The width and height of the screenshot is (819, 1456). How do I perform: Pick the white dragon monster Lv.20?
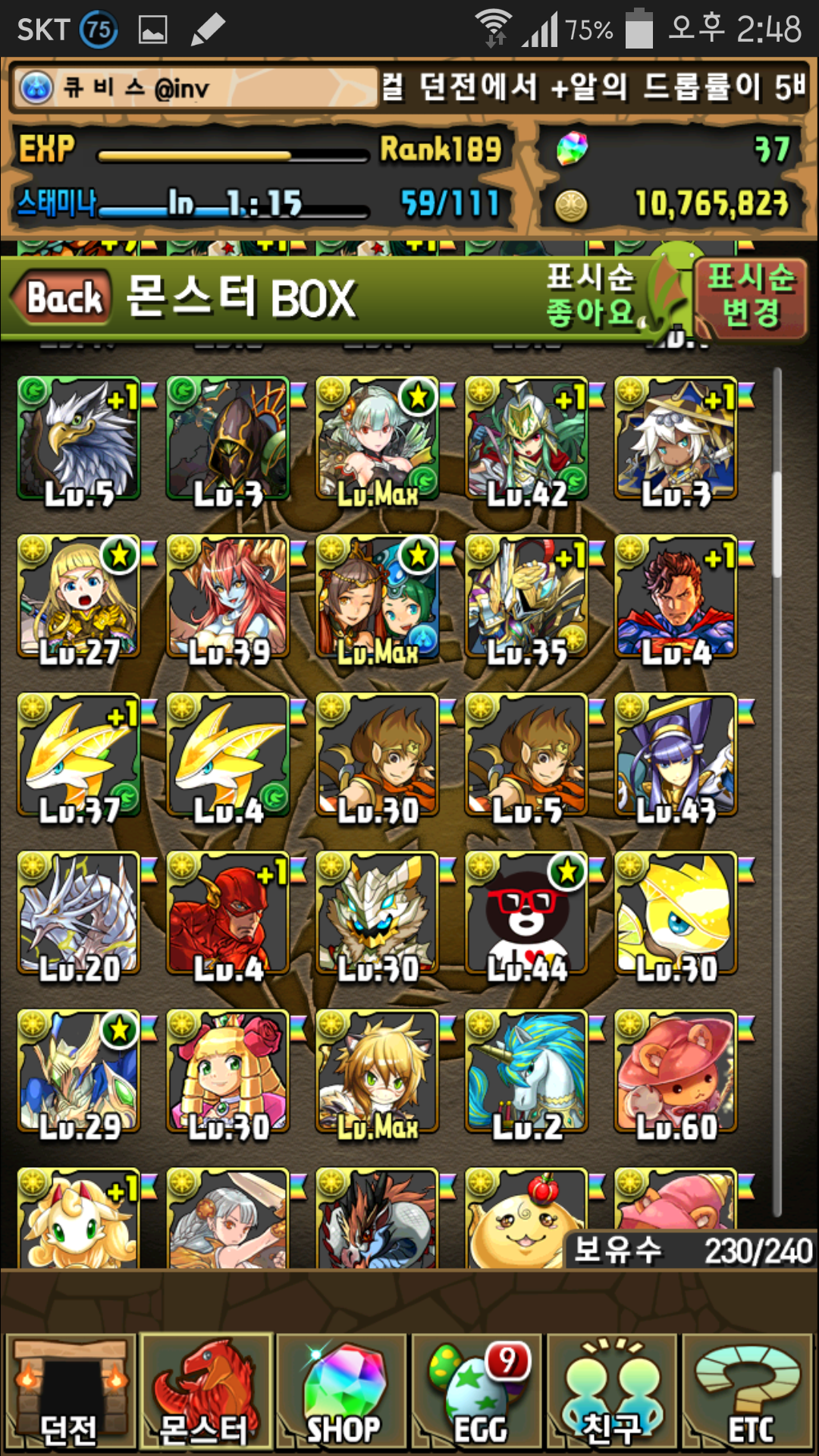point(79,913)
